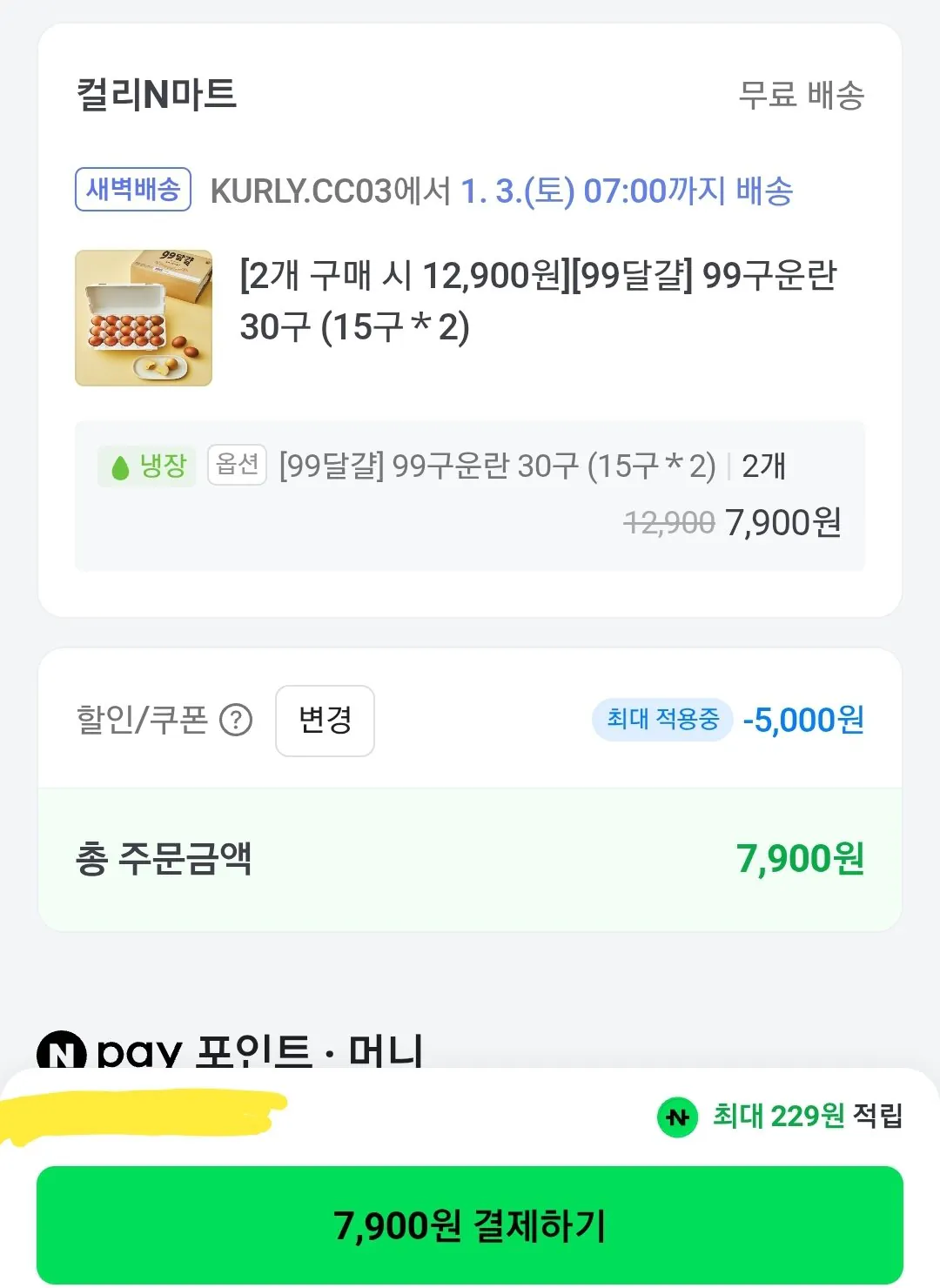Open the egg carton product thumbnail
The height and width of the screenshot is (1288, 940).
tap(143, 317)
